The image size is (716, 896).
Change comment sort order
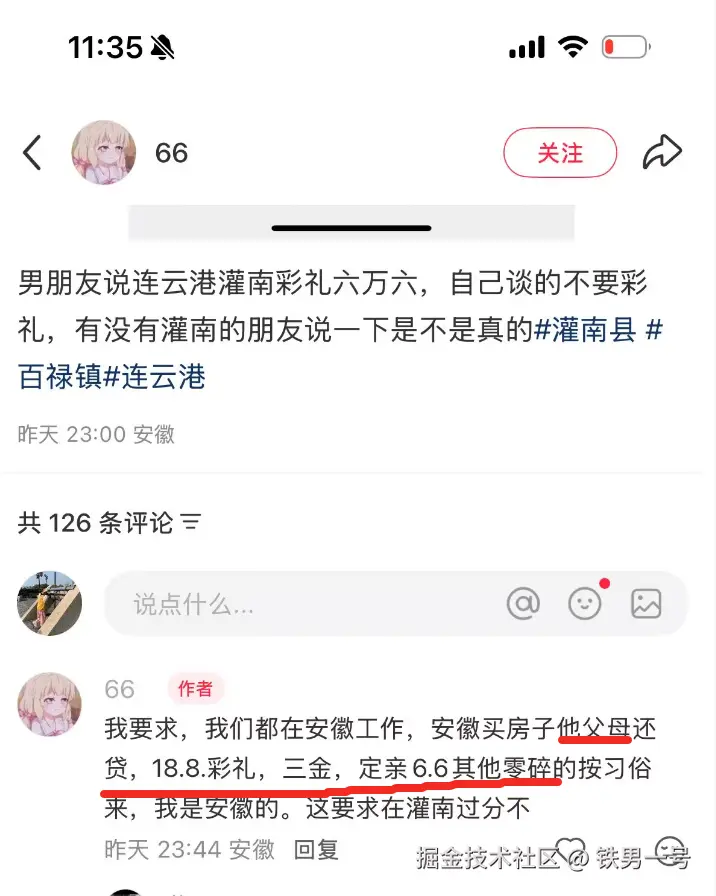(x=191, y=521)
